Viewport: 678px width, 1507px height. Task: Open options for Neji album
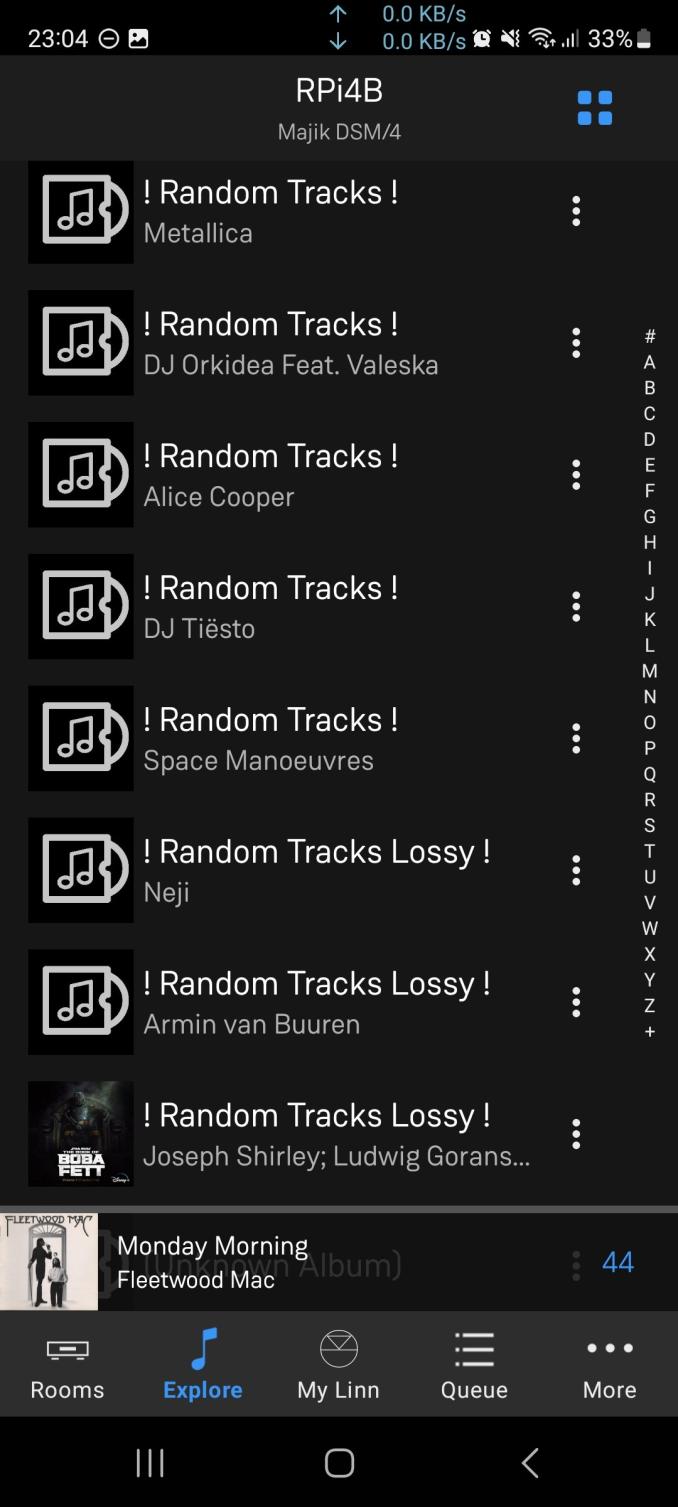576,871
